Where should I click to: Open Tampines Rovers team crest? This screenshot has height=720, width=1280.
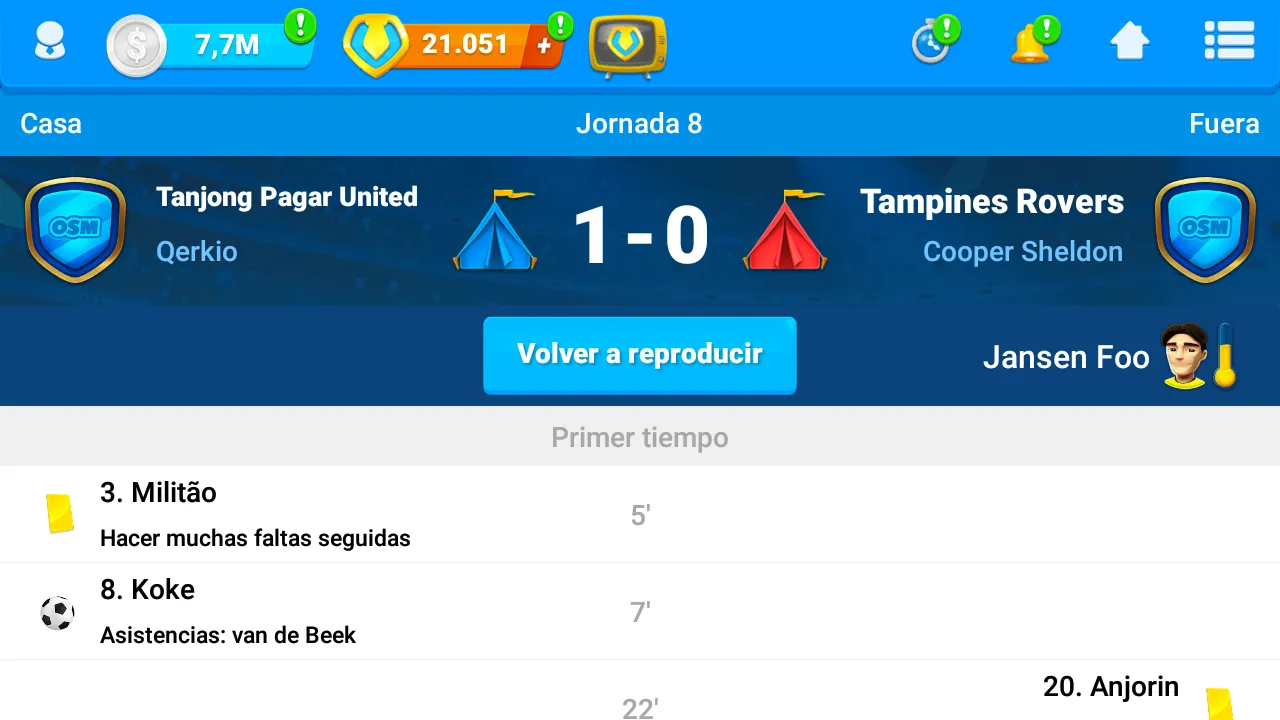pyautogui.click(x=1205, y=230)
